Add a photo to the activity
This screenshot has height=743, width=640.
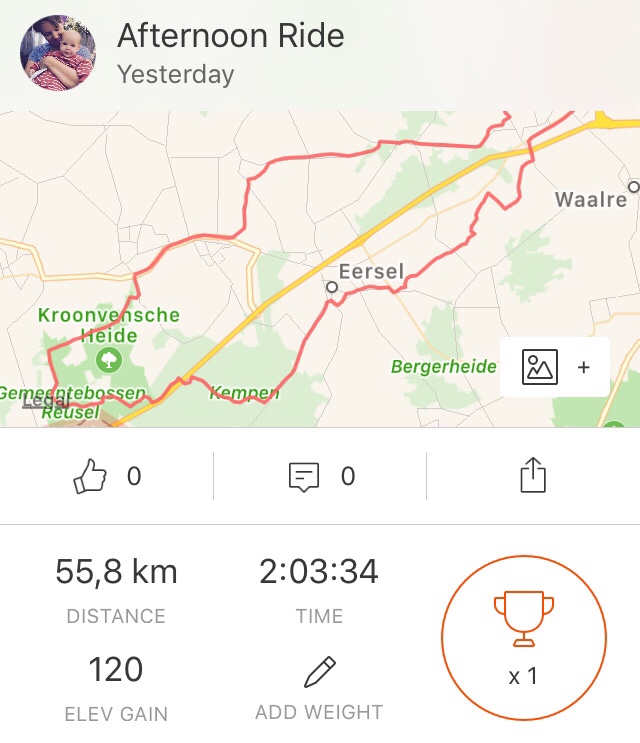point(555,367)
